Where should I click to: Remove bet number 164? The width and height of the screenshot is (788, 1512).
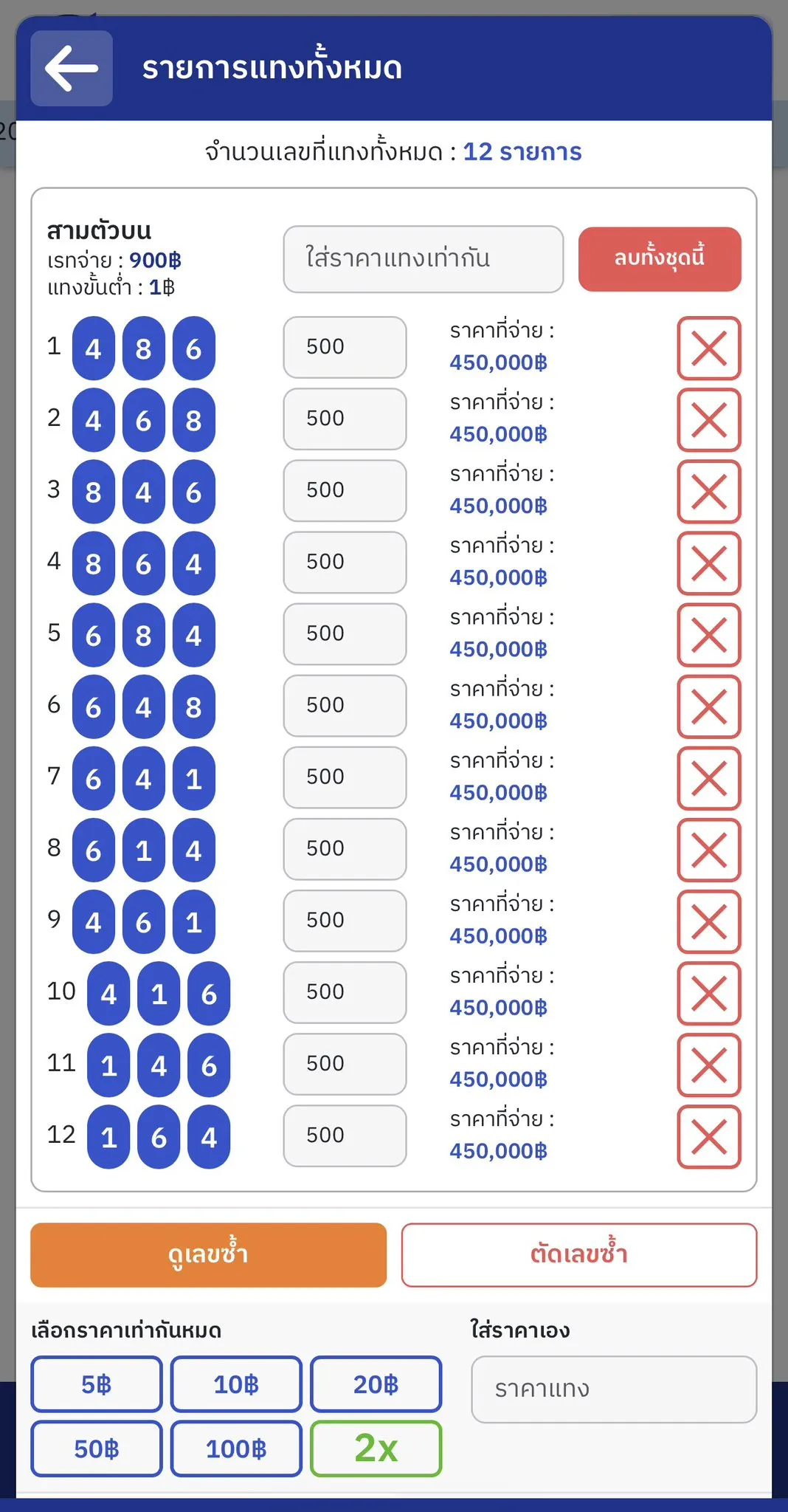pyautogui.click(x=709, y=1137)
